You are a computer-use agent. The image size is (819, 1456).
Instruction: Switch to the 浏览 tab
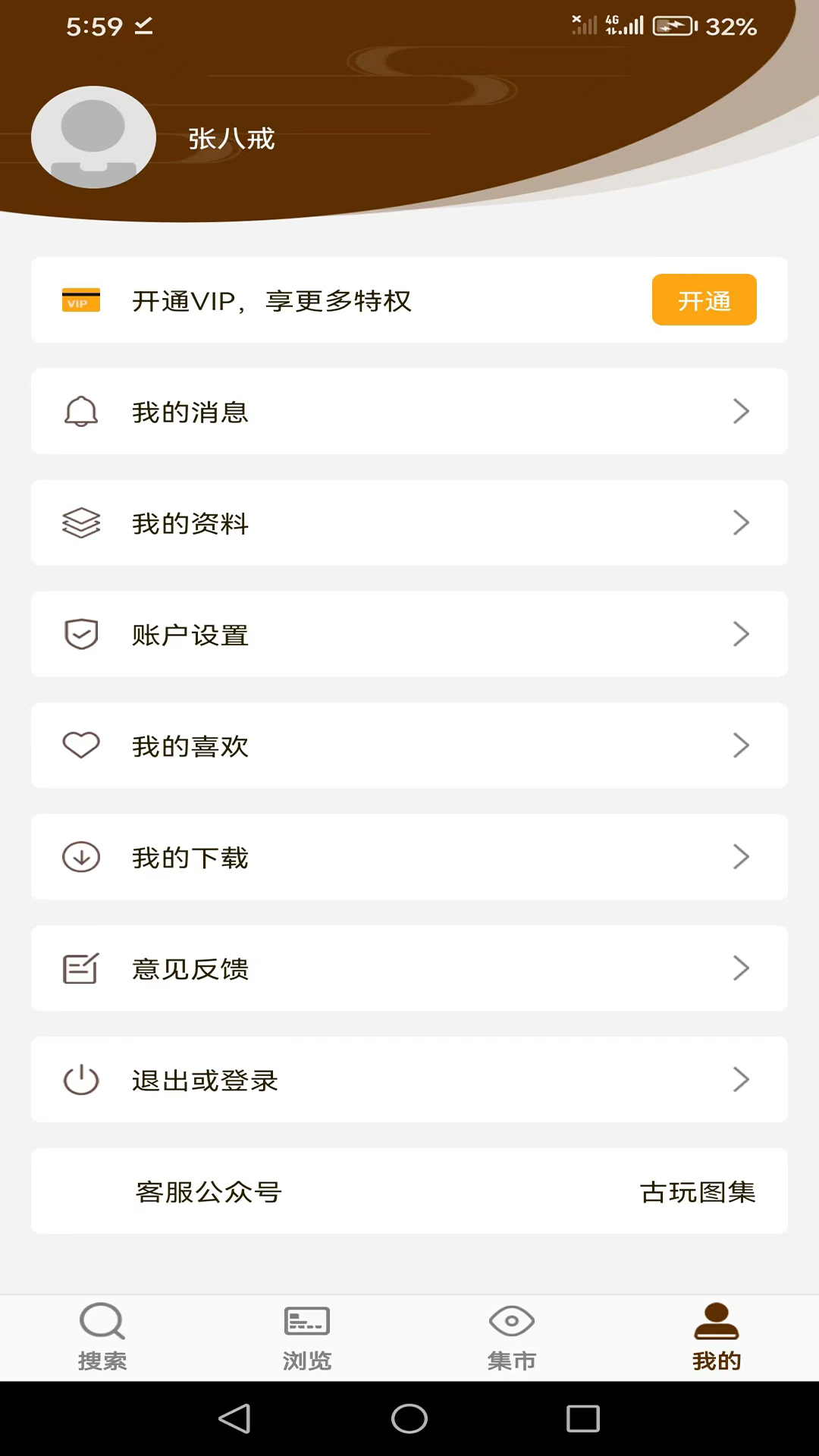[307, 1338]
